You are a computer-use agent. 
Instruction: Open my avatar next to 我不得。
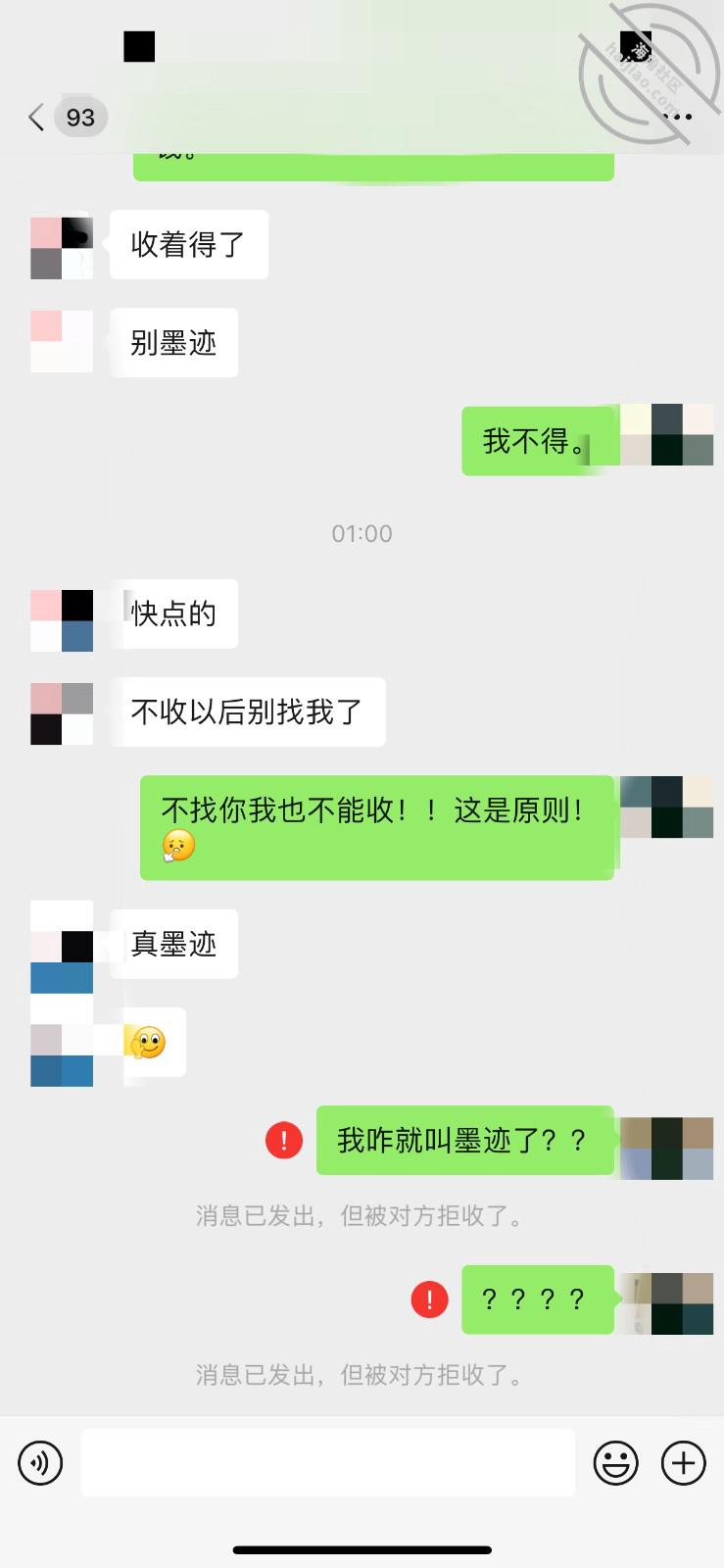click(x=667, y=434)
